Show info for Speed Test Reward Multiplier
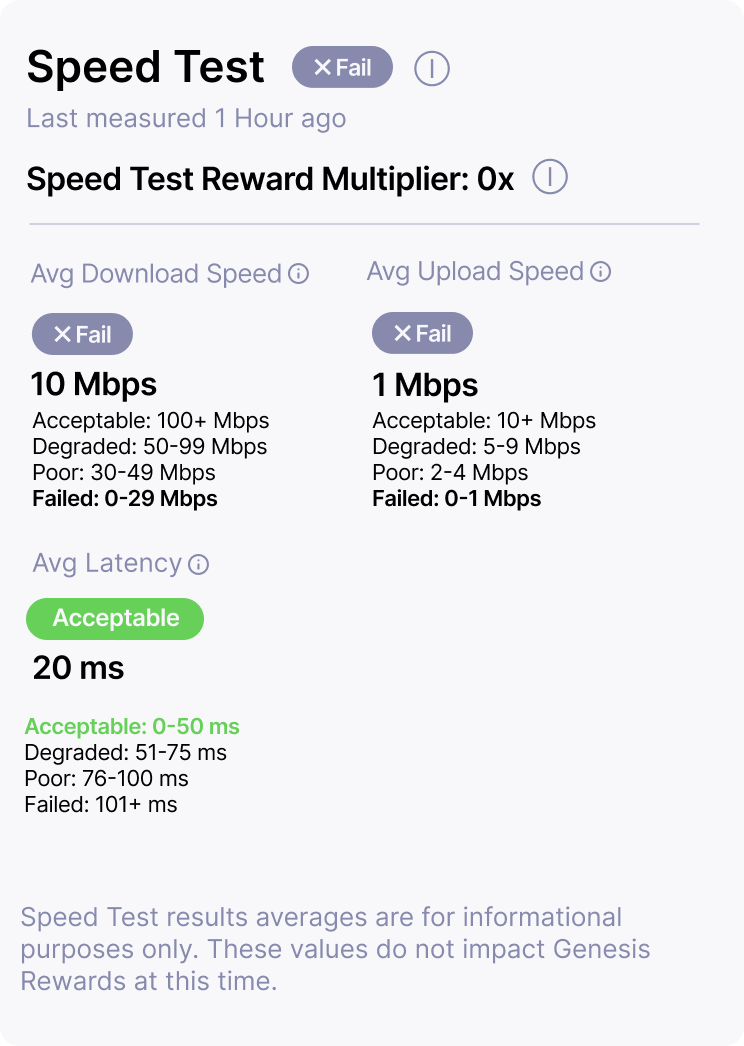744x1046 pixels. point(550,178)
